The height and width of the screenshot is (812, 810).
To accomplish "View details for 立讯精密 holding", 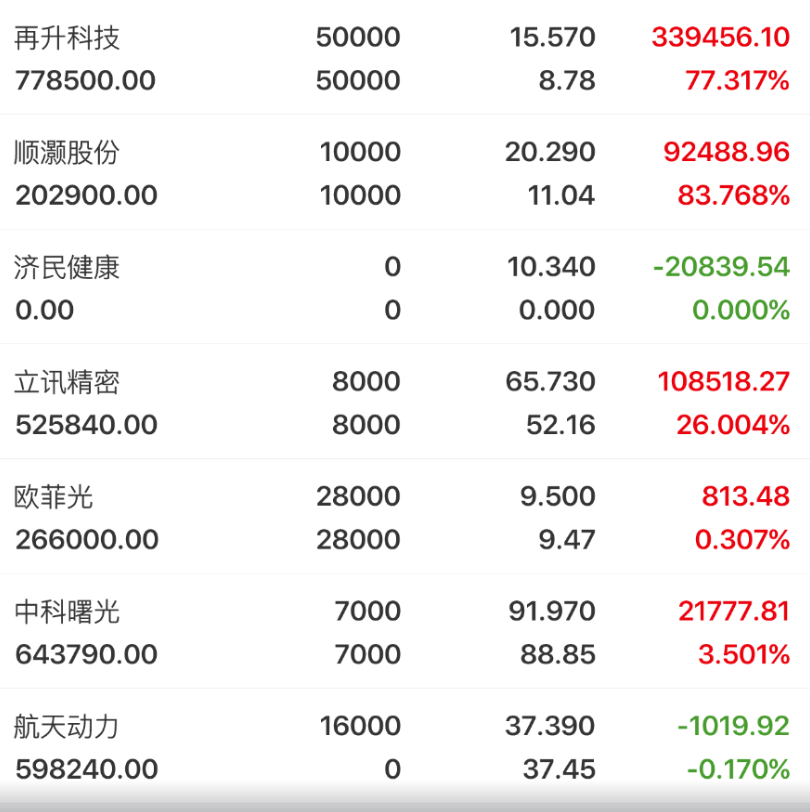I will pyautogui.click(x=405, y=402).
